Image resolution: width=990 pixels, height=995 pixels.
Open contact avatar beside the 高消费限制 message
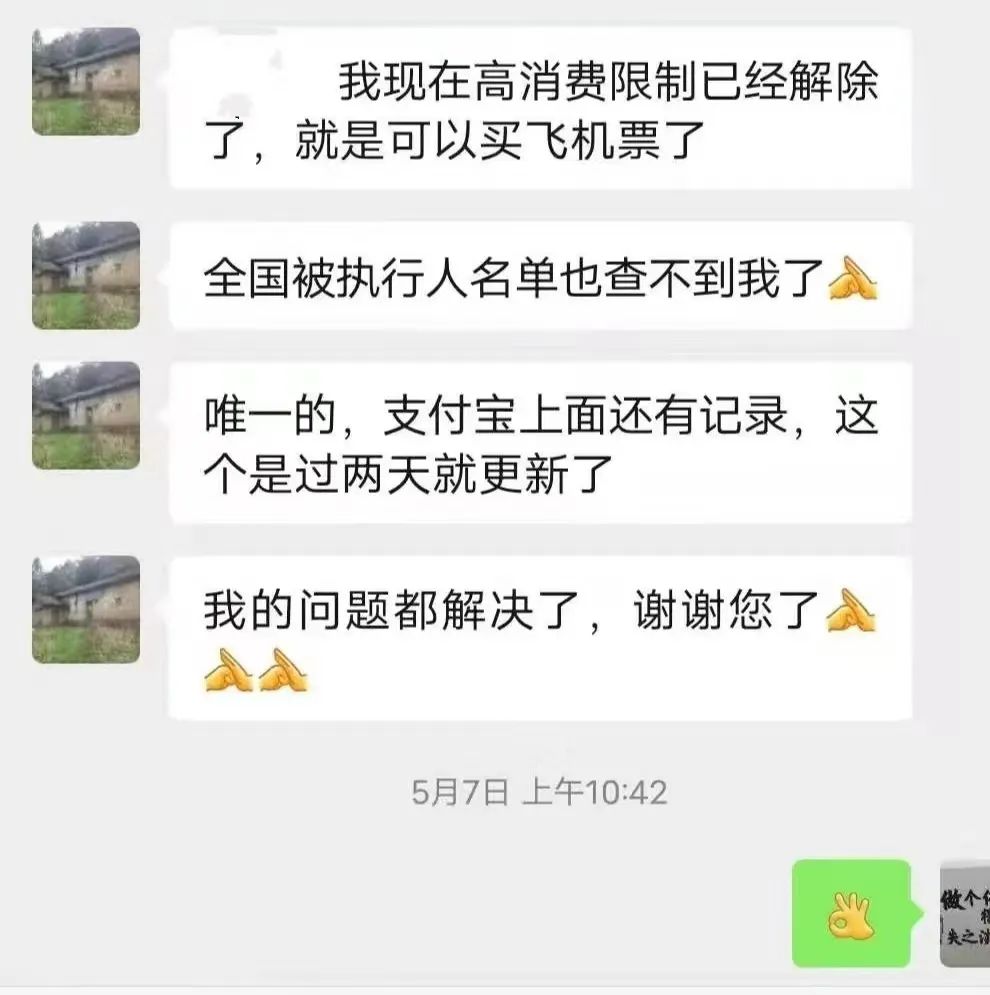tap(86, 82)
